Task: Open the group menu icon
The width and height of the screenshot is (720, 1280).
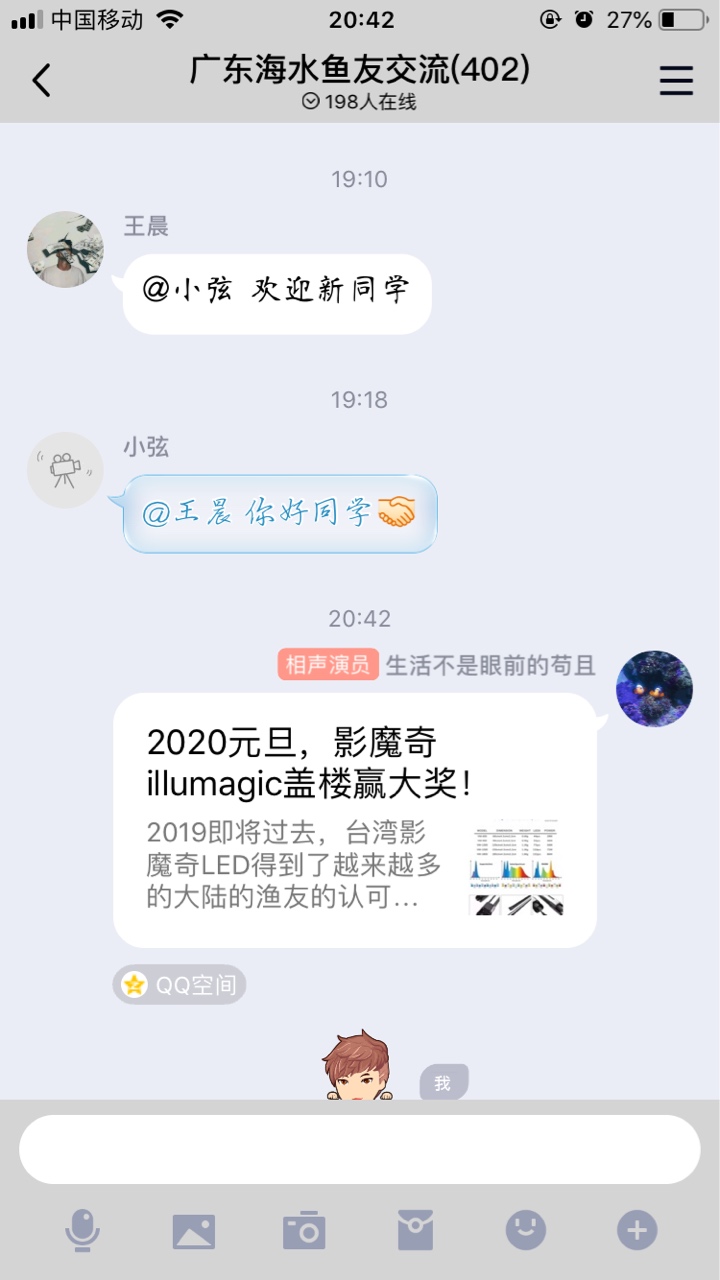Action: pos(676,81)
